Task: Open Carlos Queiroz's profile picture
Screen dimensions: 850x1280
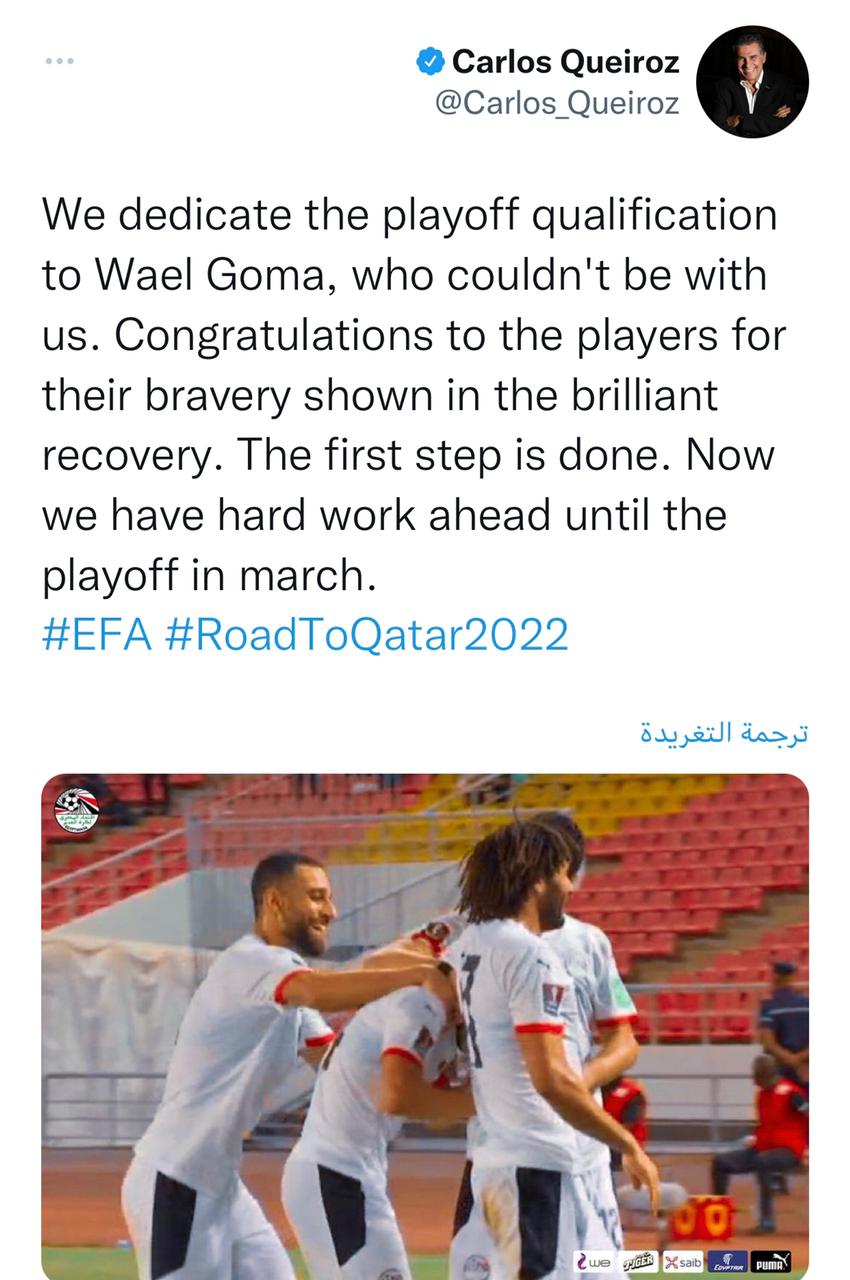Action: tap(752, 82)
